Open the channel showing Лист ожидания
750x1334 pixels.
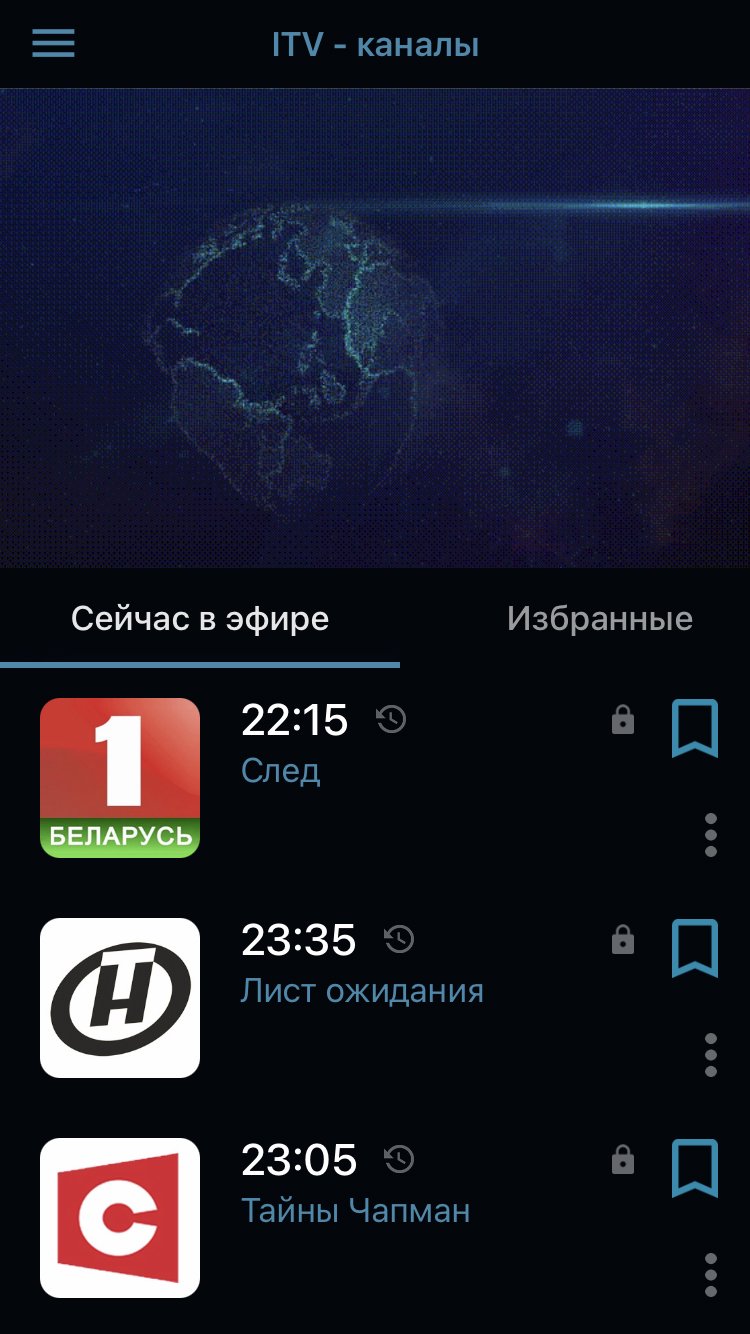click(x=120, y=998)
